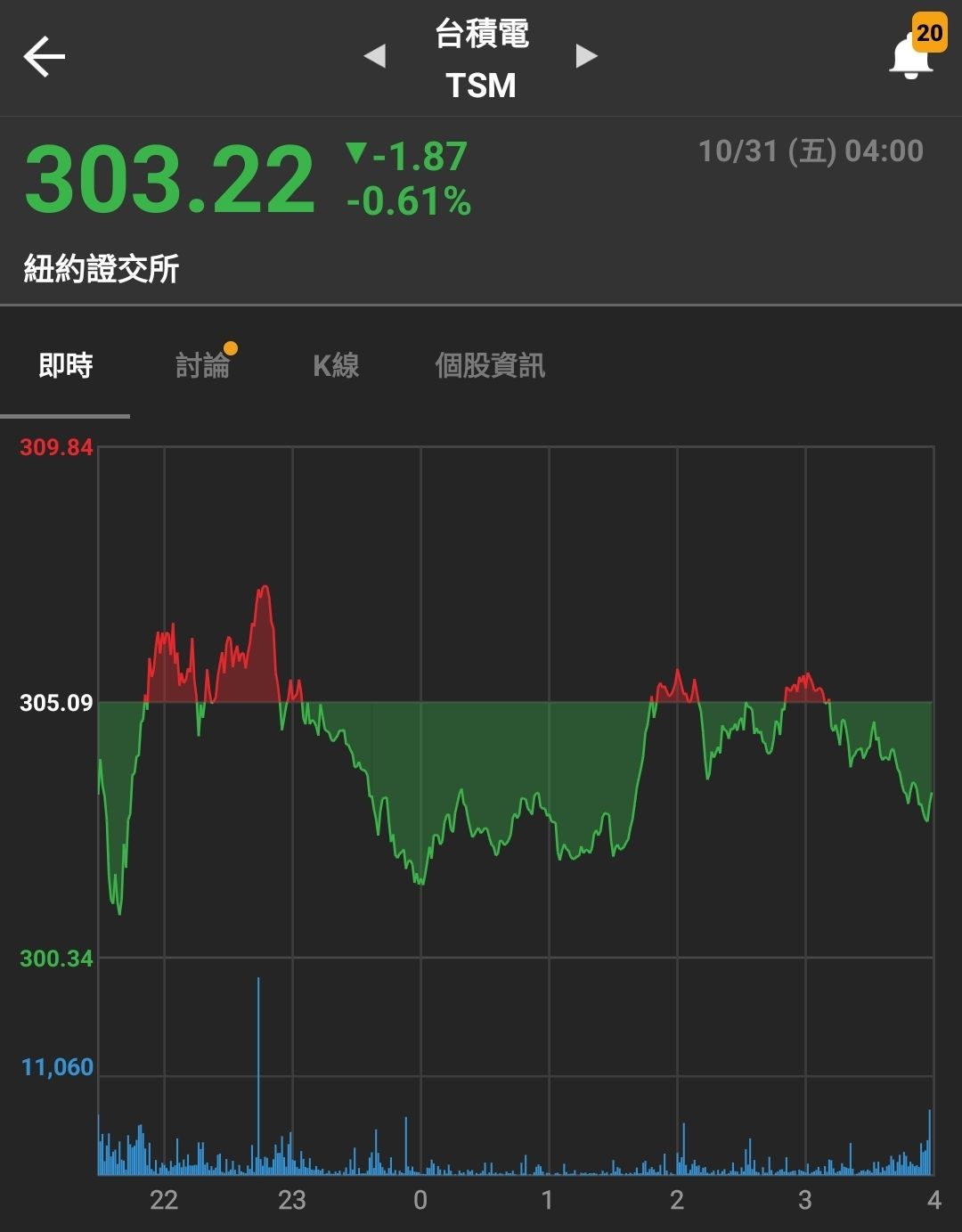Screen dimensions: 962x1232
Task: Switch to the previous stock with left triangle
Action: pyautogui.click(x=375, y=56)
